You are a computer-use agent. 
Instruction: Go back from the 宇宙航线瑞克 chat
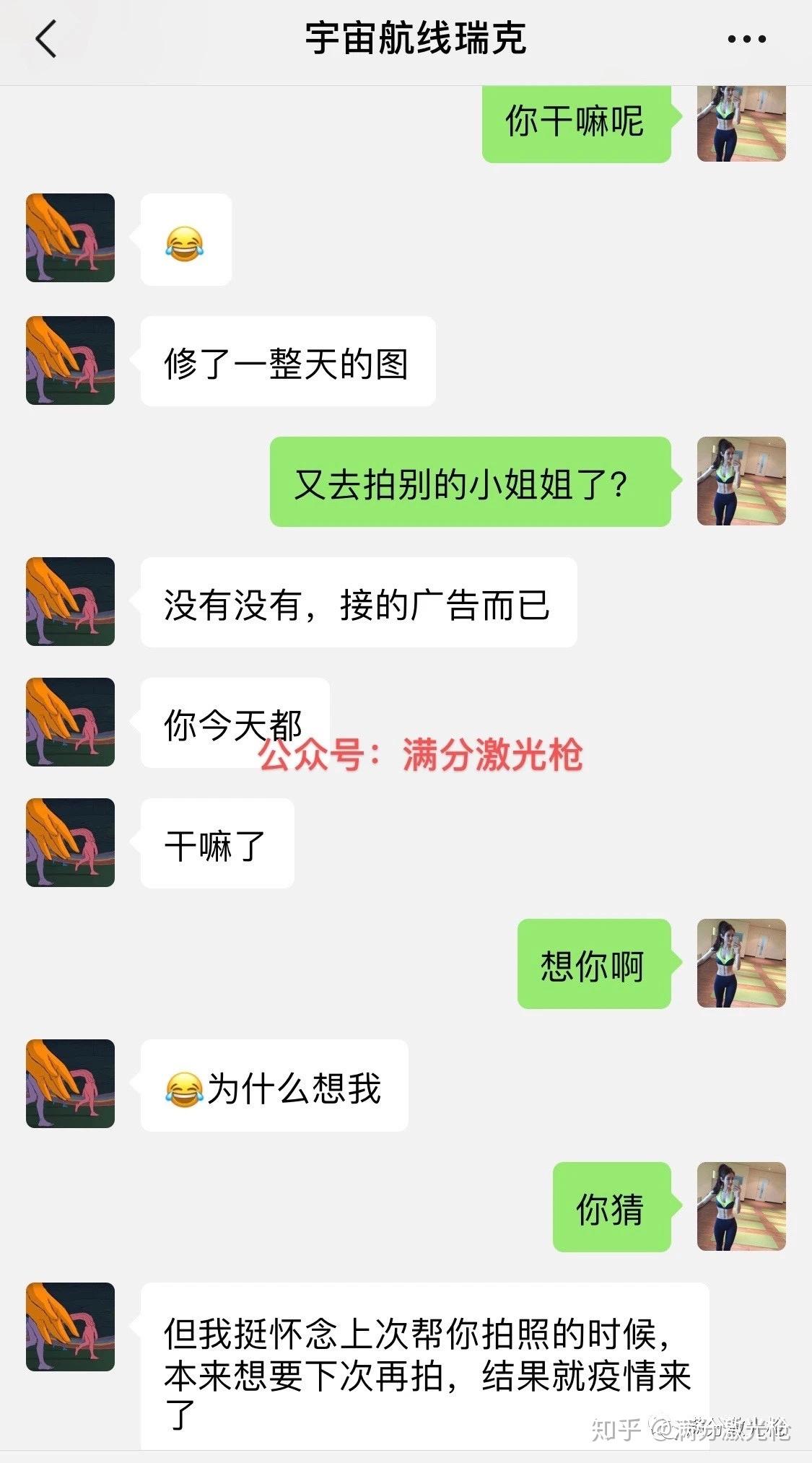(x=46, y=39)
